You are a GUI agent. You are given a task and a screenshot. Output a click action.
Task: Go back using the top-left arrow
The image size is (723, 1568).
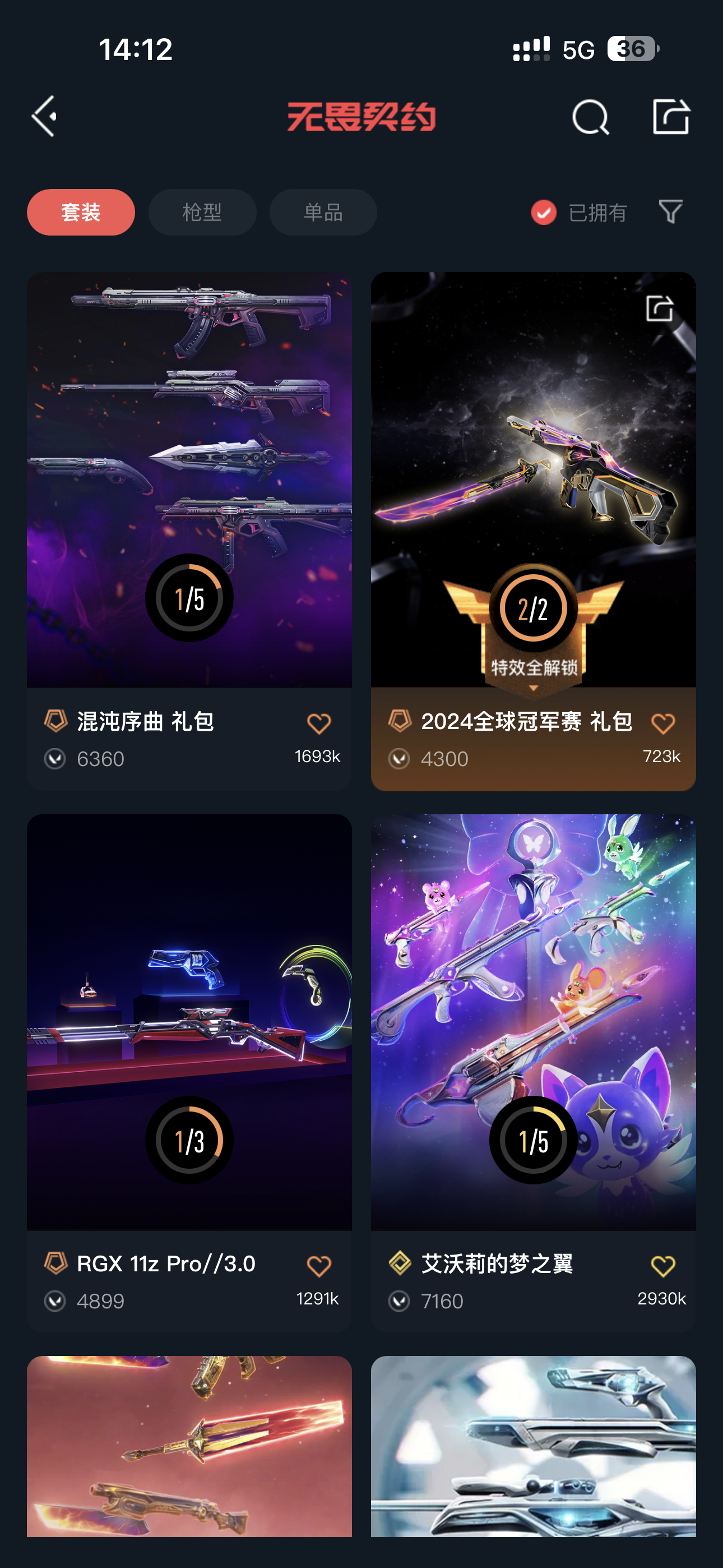pos(44,116)
